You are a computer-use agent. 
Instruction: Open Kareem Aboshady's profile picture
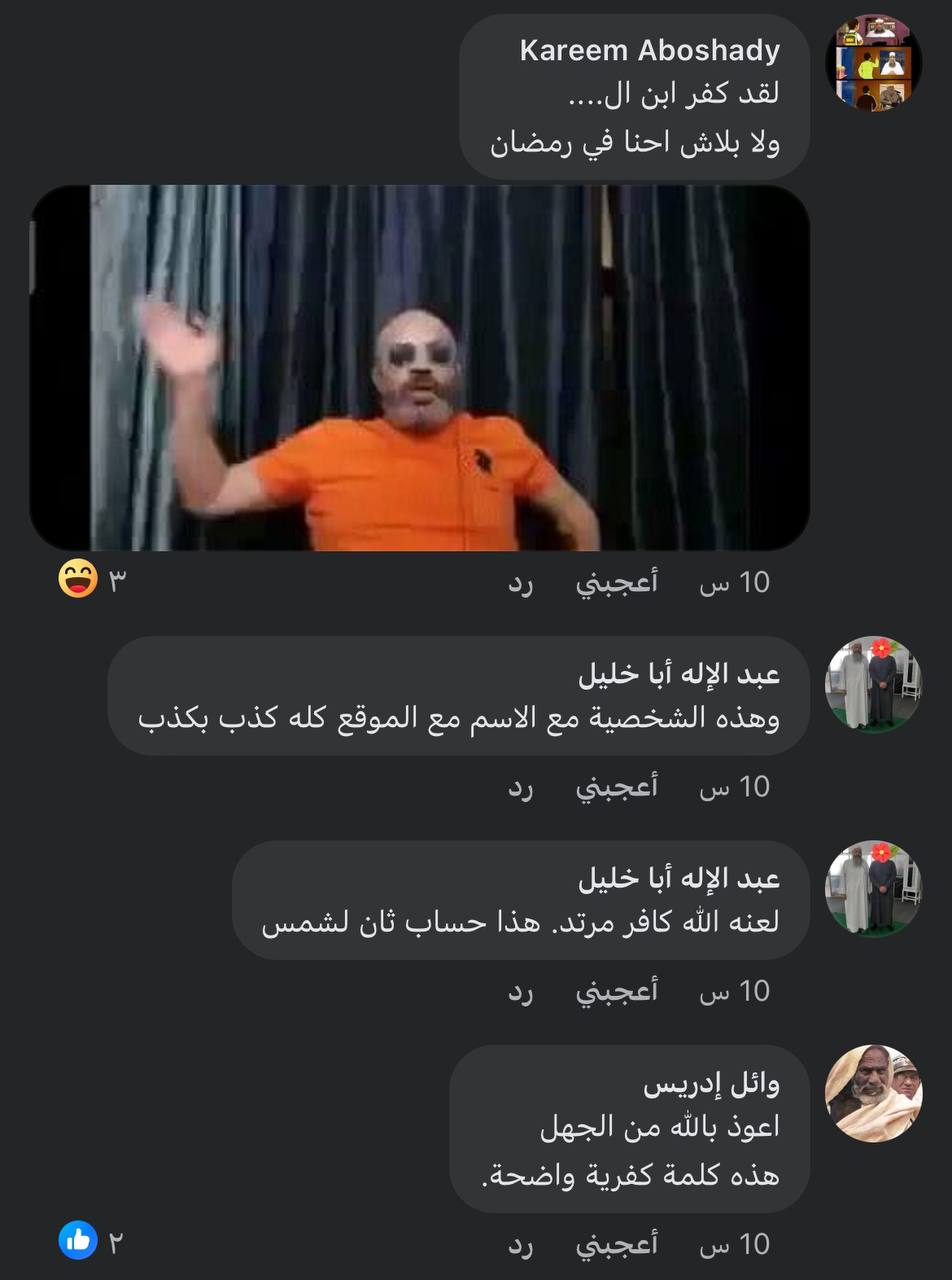coord(873,62)
